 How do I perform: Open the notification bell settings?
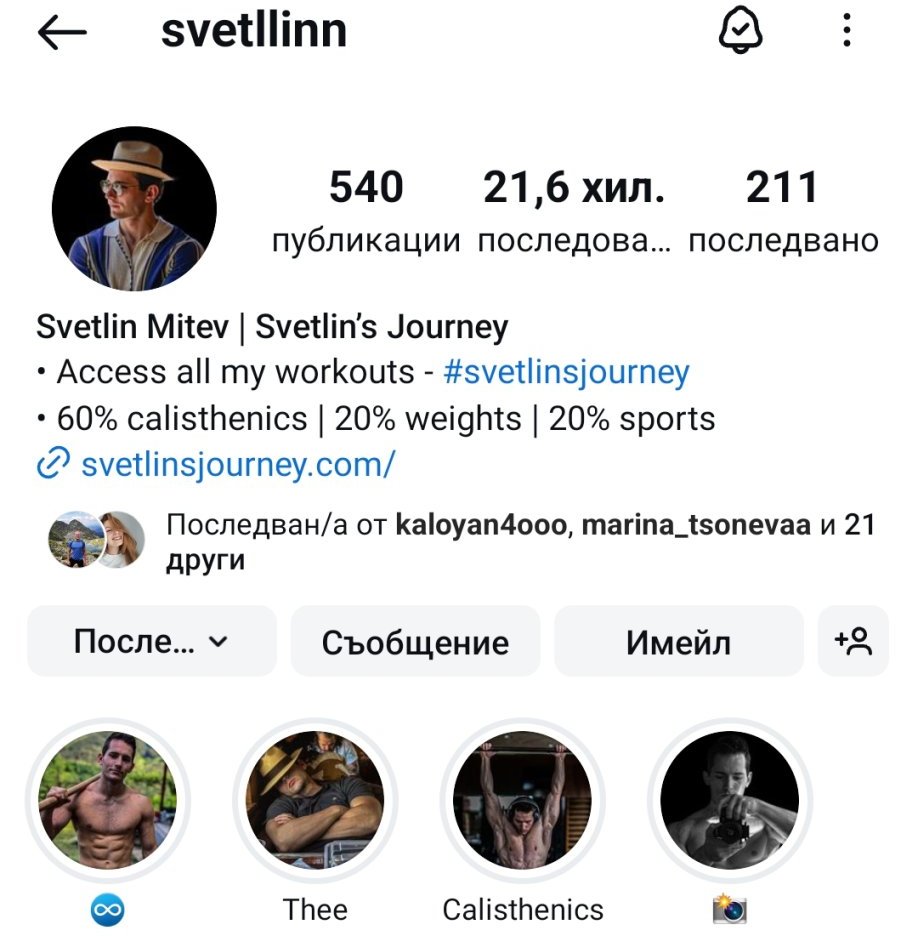[x=741, y=33]
